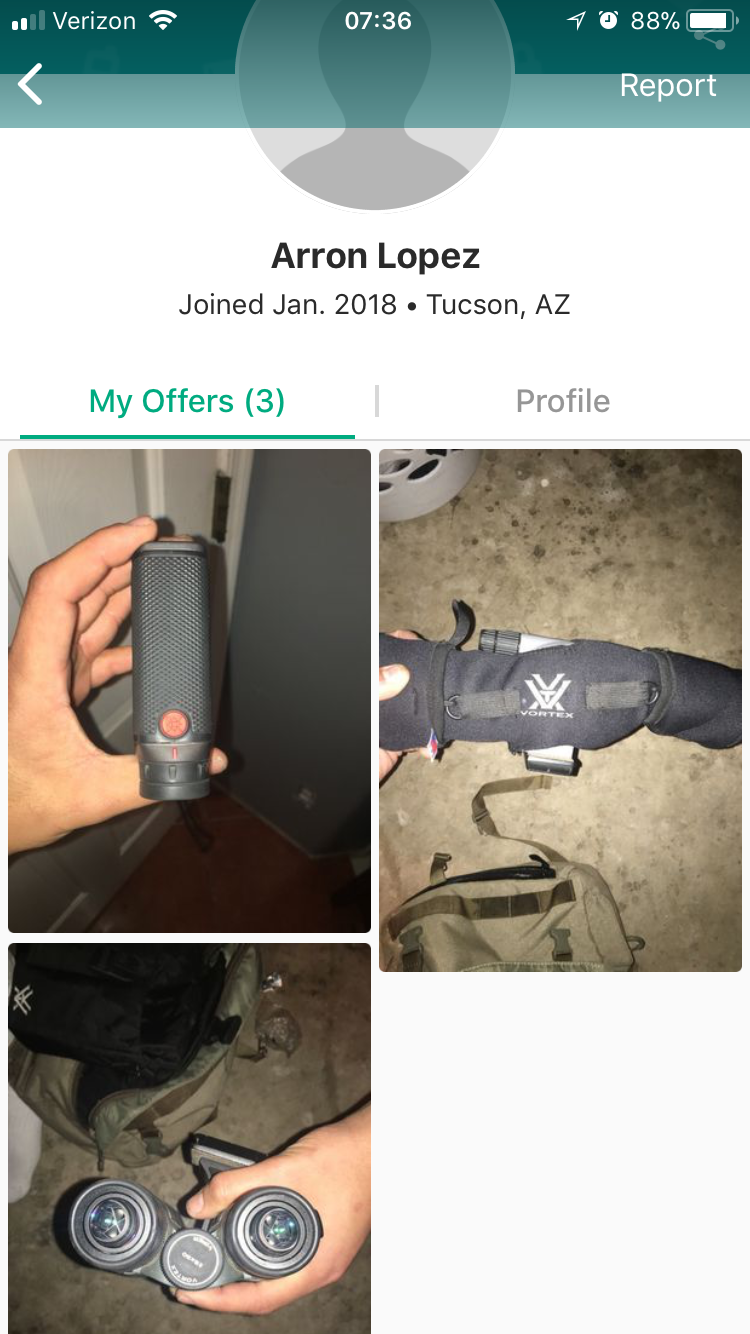View Arron Lopez's profile picture
Viewport: 750px width, 1334px height.
[375, 110]
